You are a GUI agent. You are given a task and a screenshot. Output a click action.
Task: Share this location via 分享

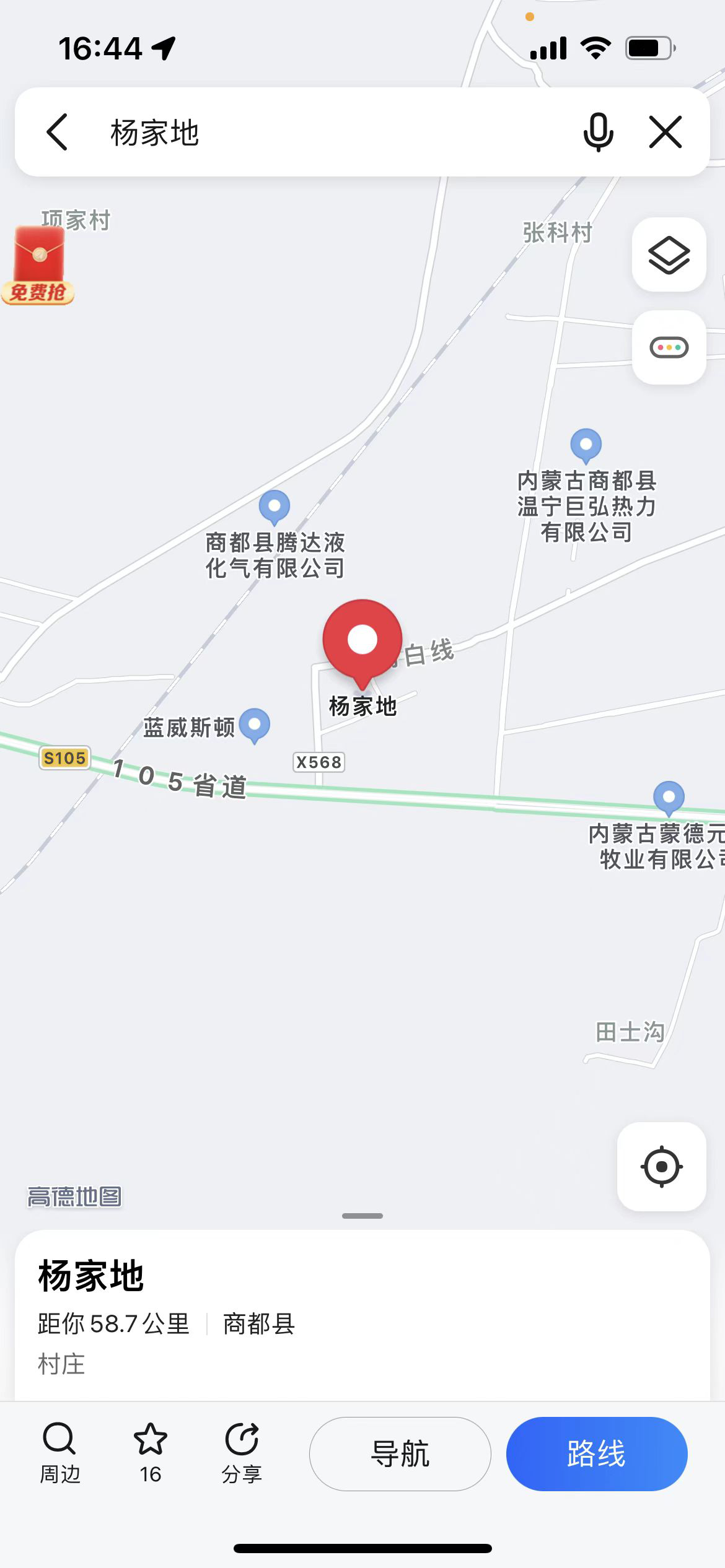[x=242, y=1452]
